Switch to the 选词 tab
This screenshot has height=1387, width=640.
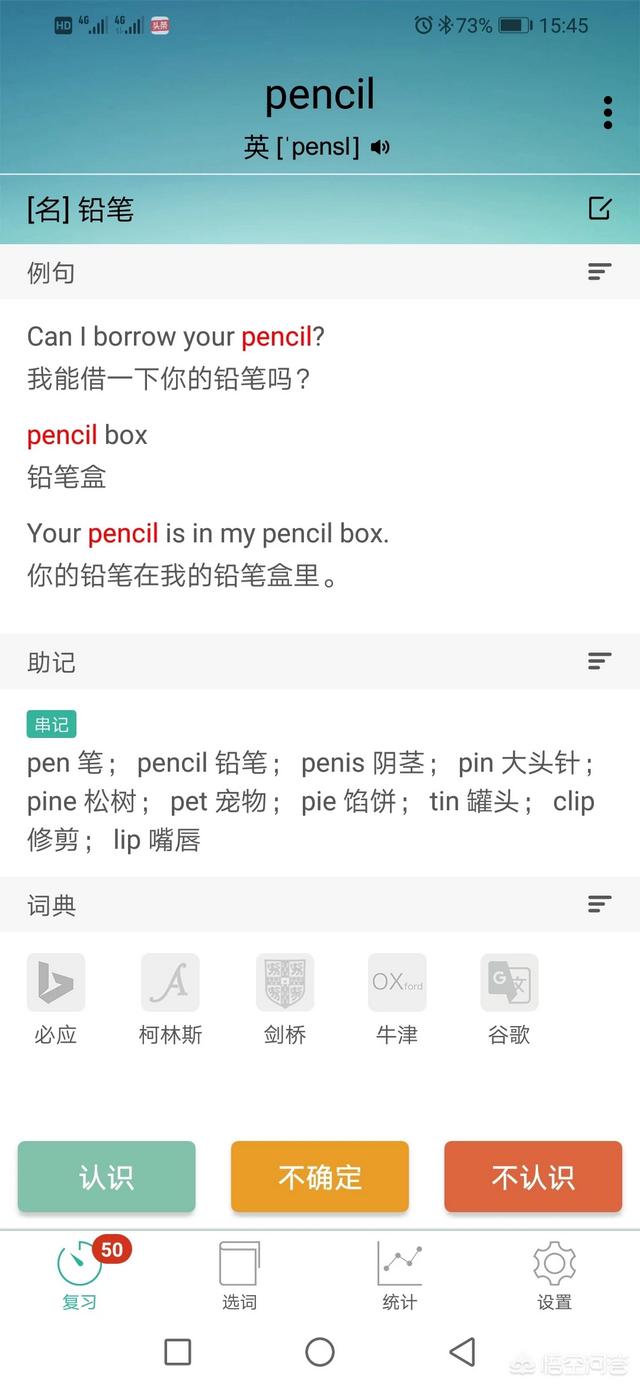(x=240, y=1274)
